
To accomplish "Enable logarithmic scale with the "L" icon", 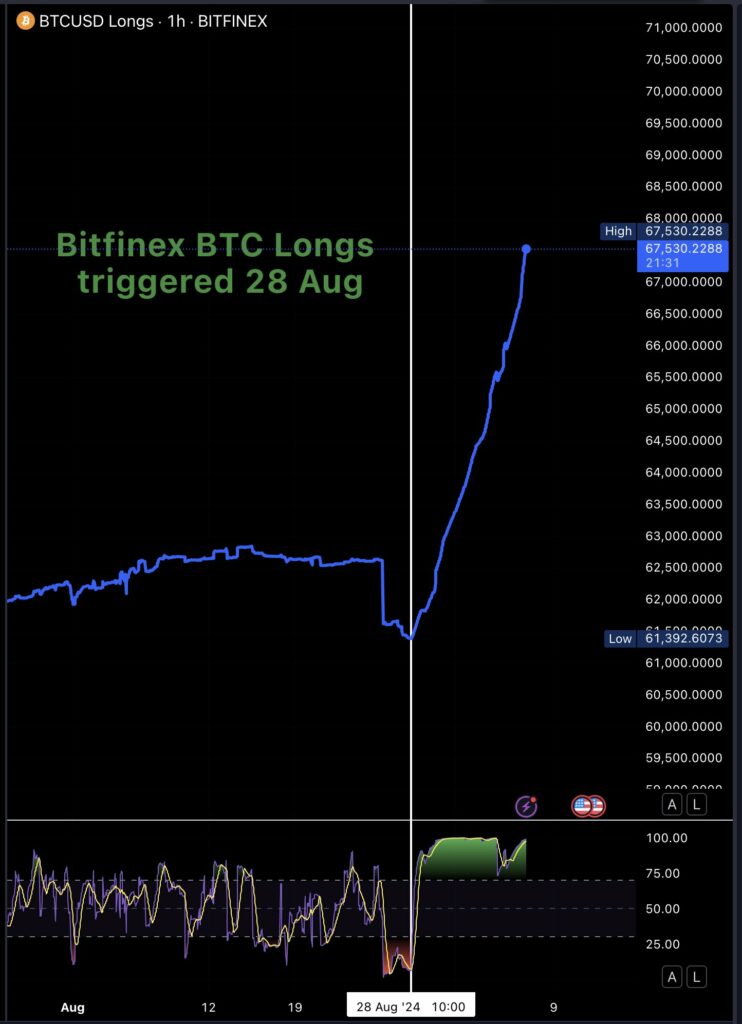I will 697,803.
